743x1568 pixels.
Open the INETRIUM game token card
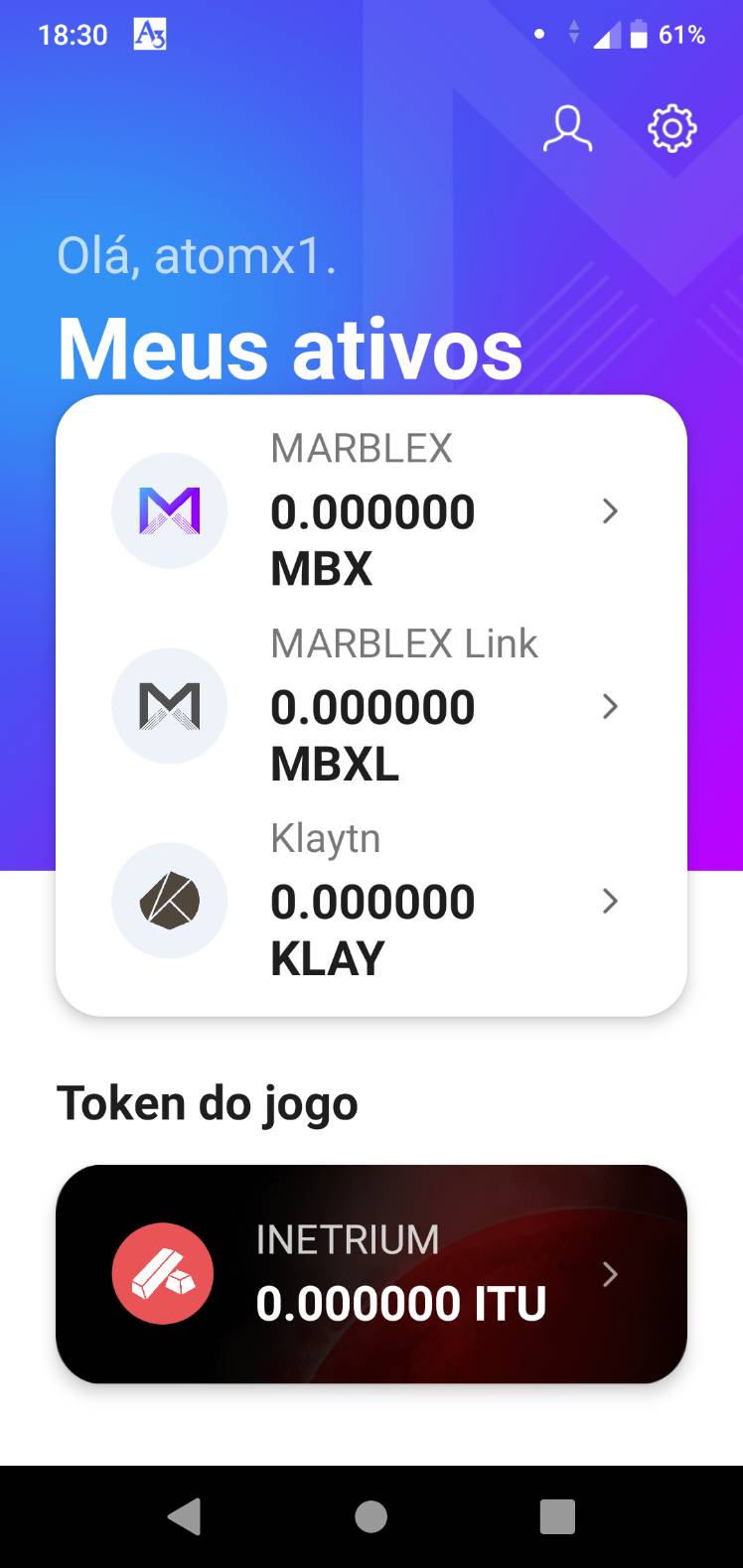(371, 1274)
